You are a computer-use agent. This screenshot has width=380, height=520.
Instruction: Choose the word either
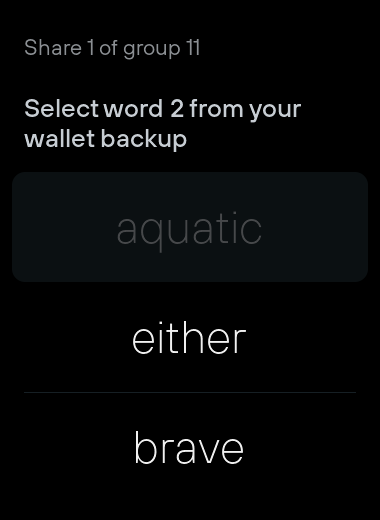pos(190,337)
